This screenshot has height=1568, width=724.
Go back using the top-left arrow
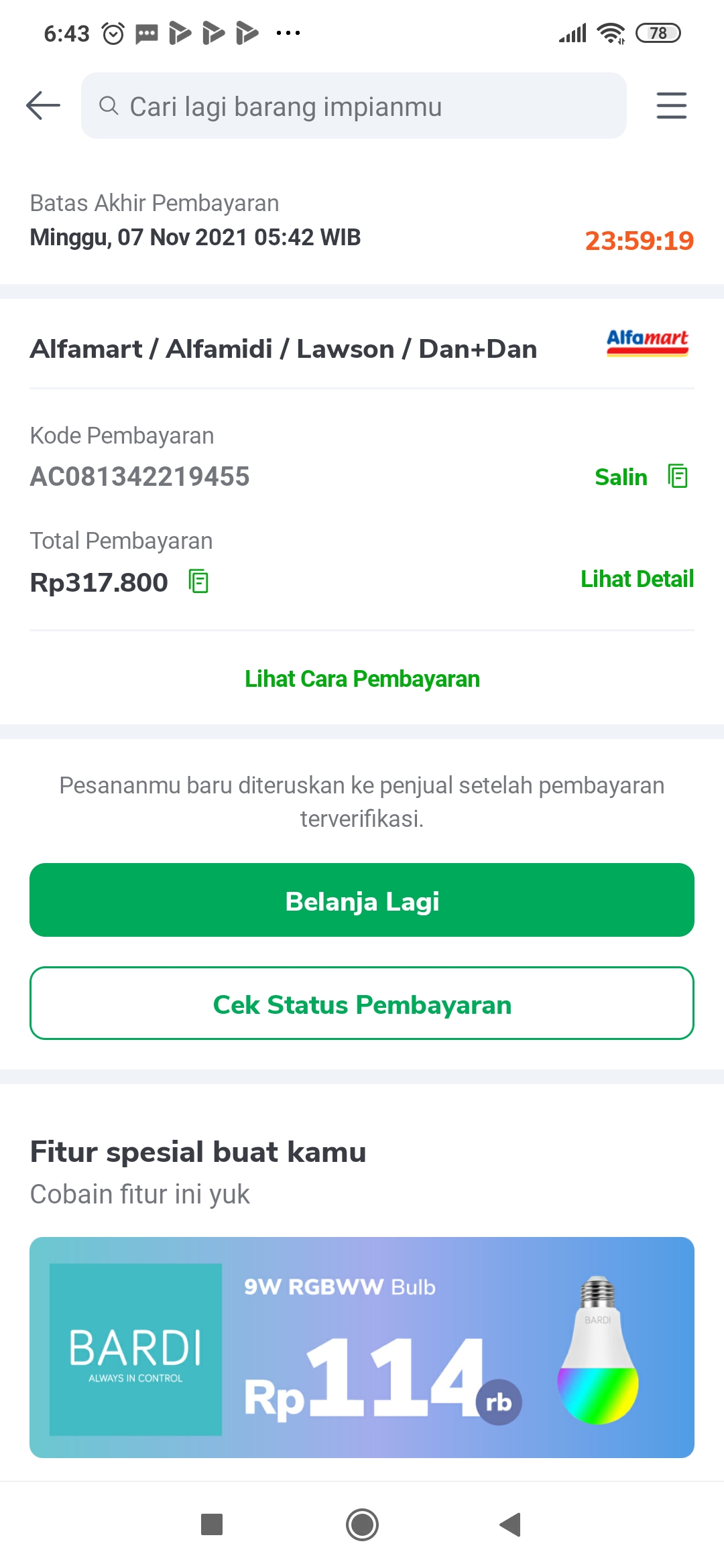click(x=43, y=106)
